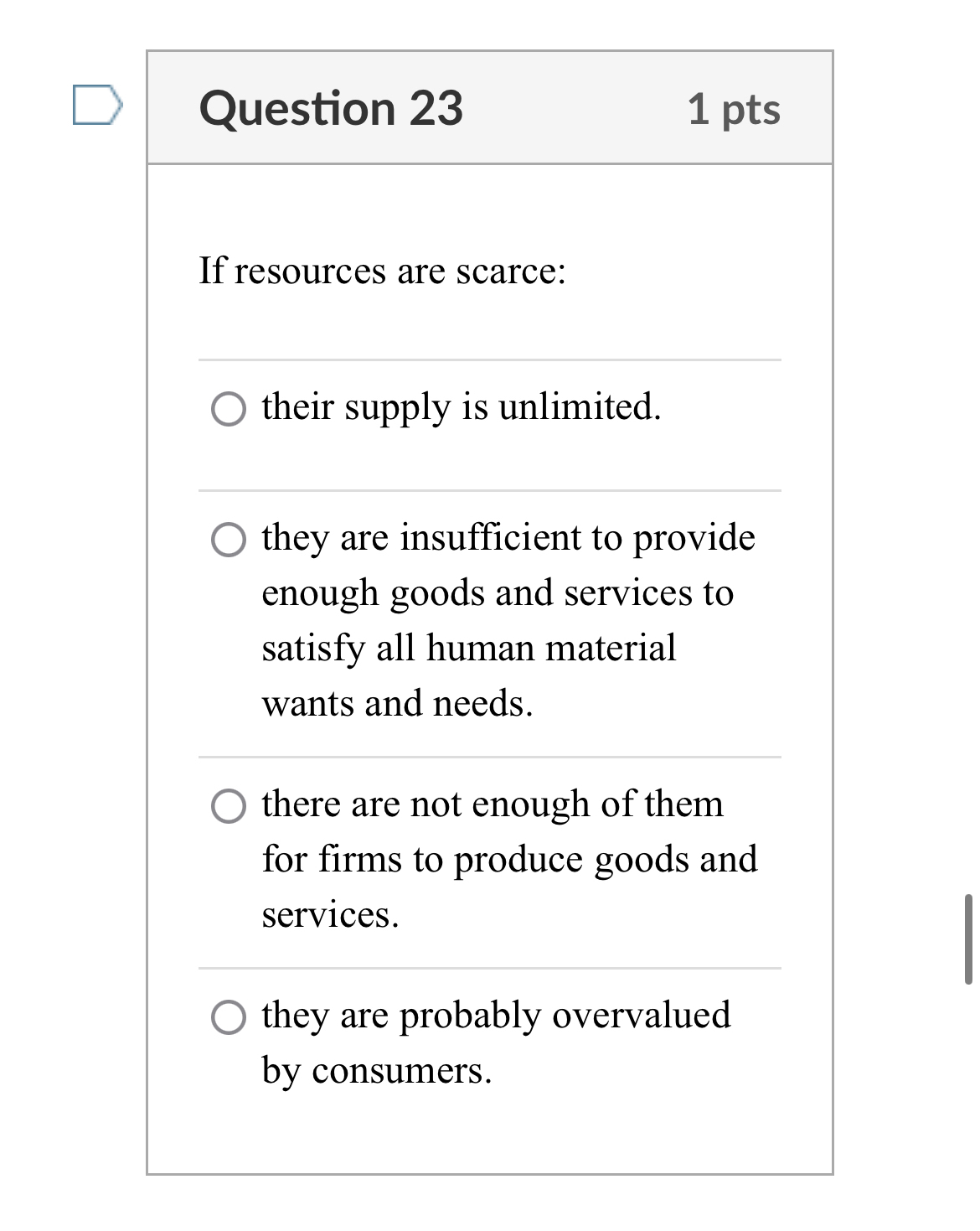
Task: Click the '1 pts' label
Action: (x=733, y=109)
